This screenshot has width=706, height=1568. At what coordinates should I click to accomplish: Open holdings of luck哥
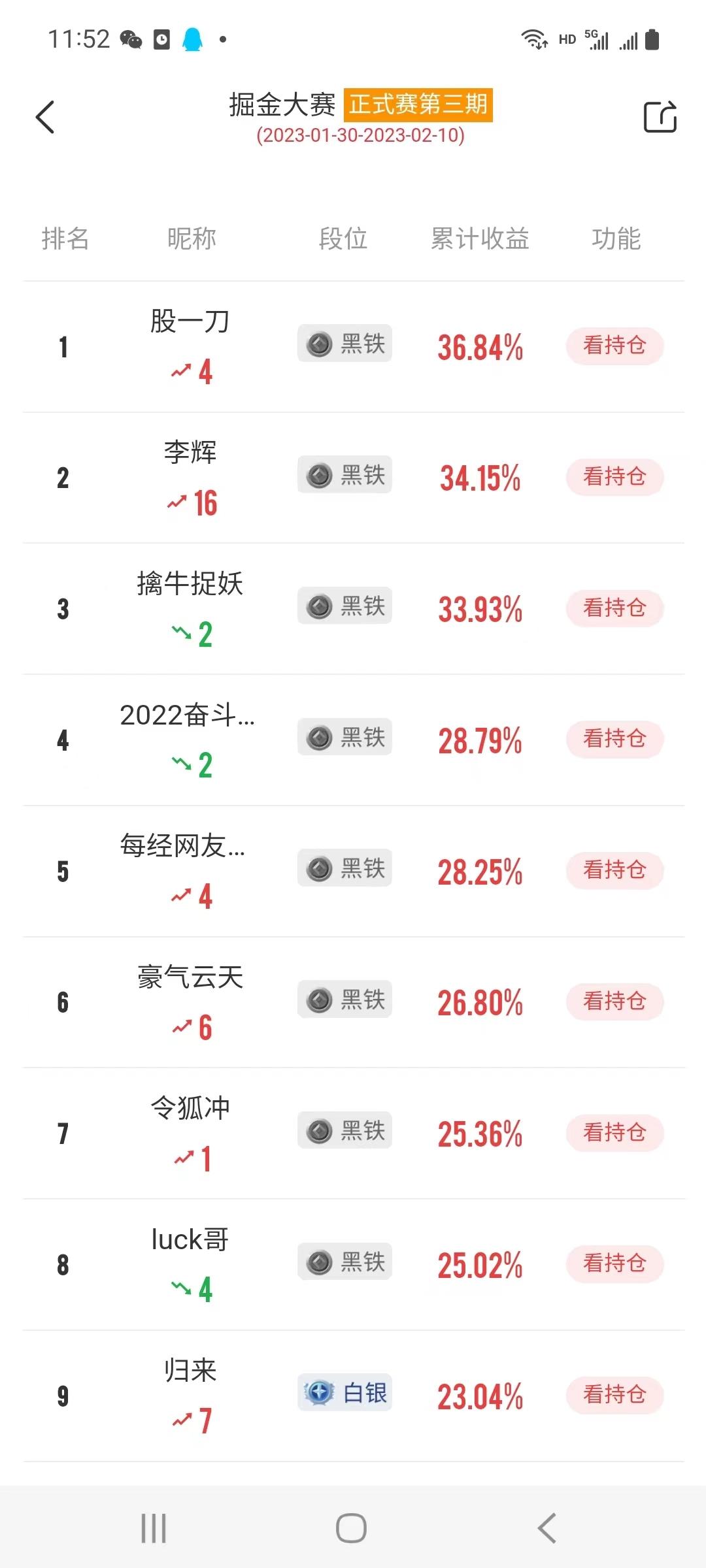[614, 1264]
